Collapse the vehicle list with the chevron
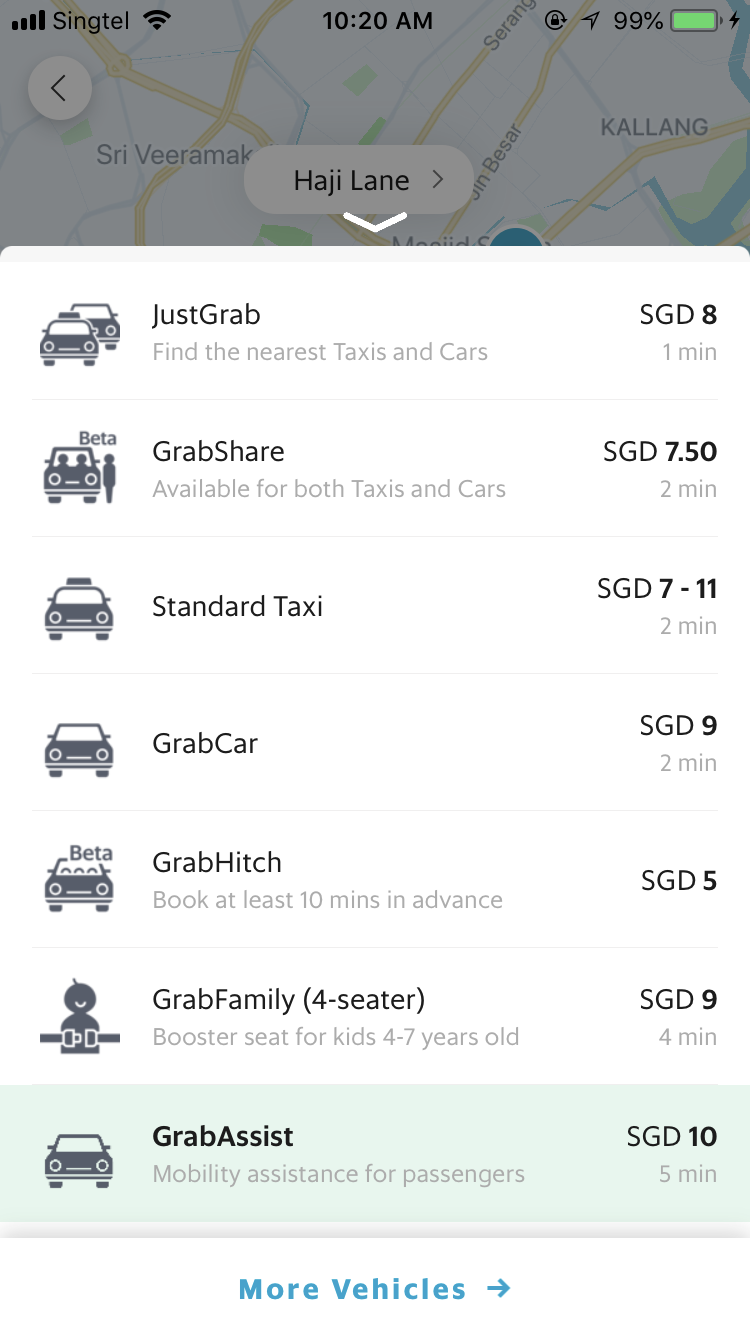 375,221
